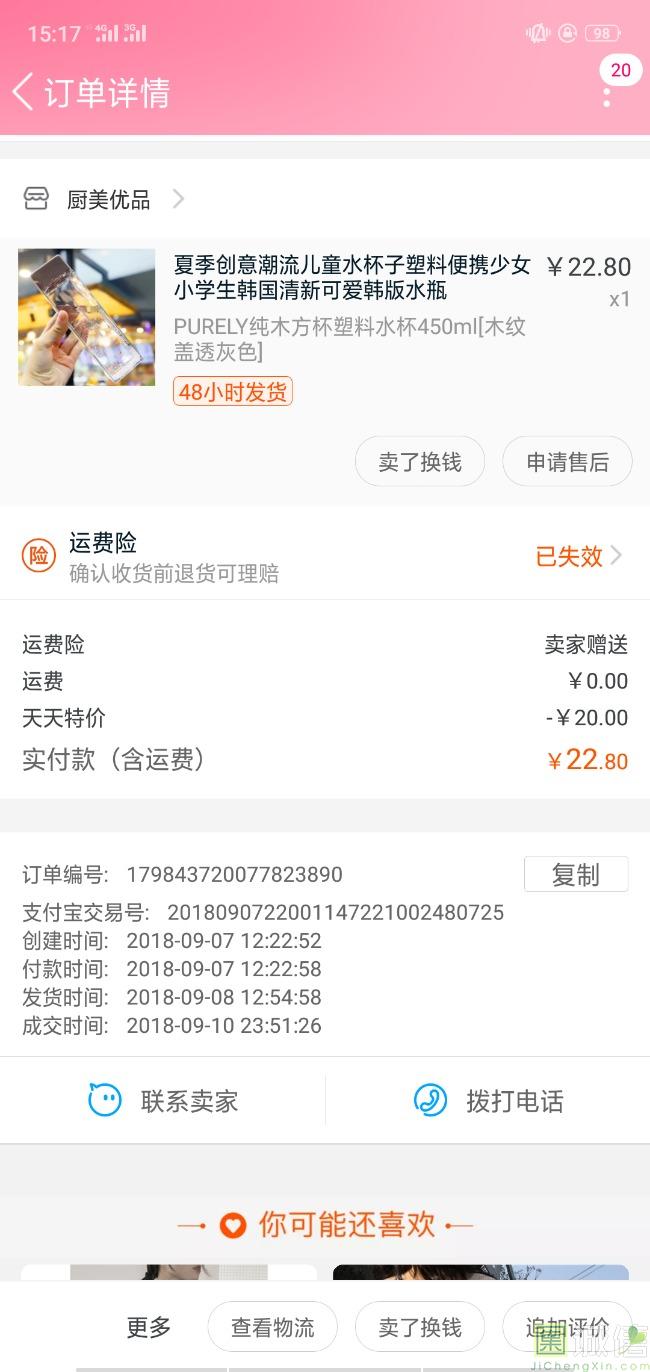650x1372 pixels.
Task: Tap 卖了换钱 in the bottom bar
Action: [x=420, y=1327]
